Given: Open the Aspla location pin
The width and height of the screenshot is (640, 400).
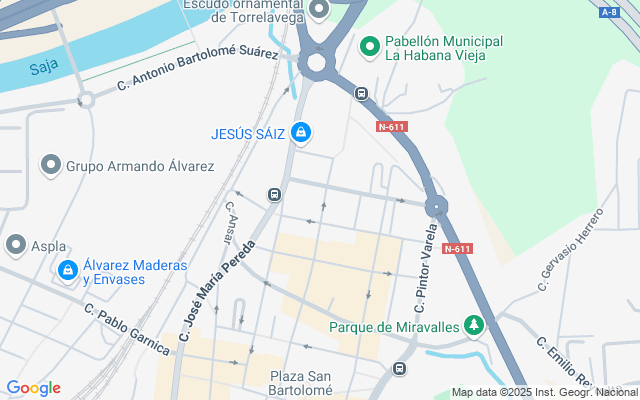Looking at the screenshot, I should (15, 244).
